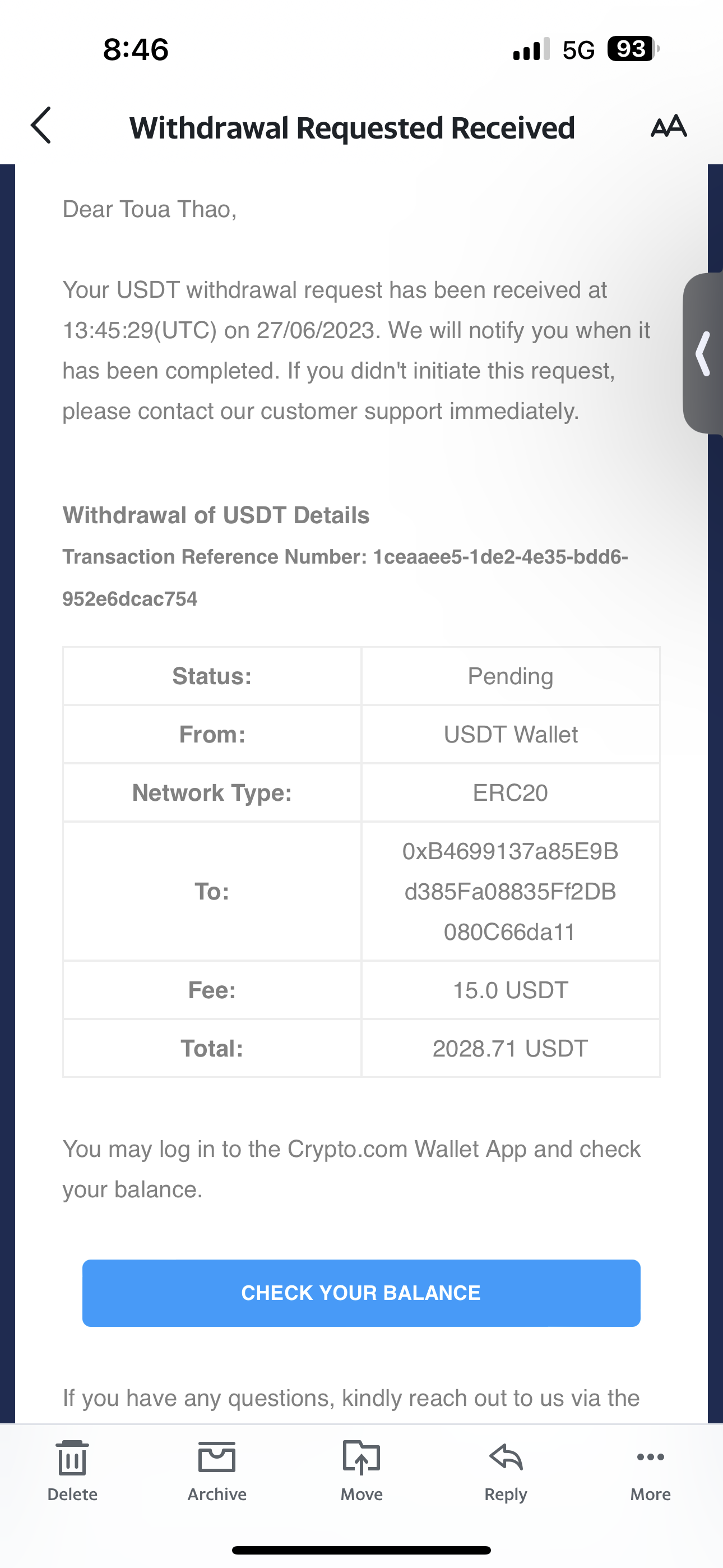The image size is (723, 1568).
Task: Go back from the email
Action: (41, 126)
